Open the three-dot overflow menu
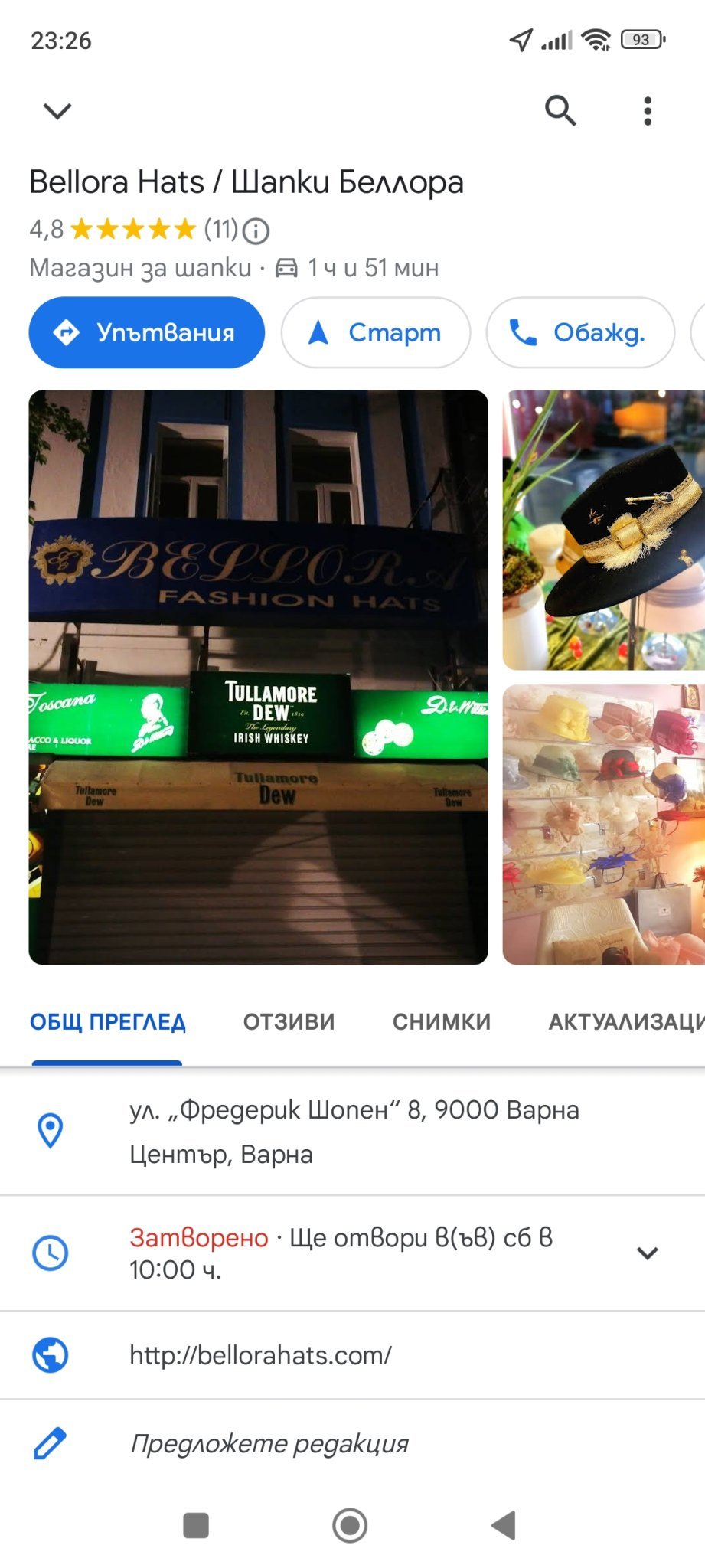The image size is (705, 1568). coord(648,111)
